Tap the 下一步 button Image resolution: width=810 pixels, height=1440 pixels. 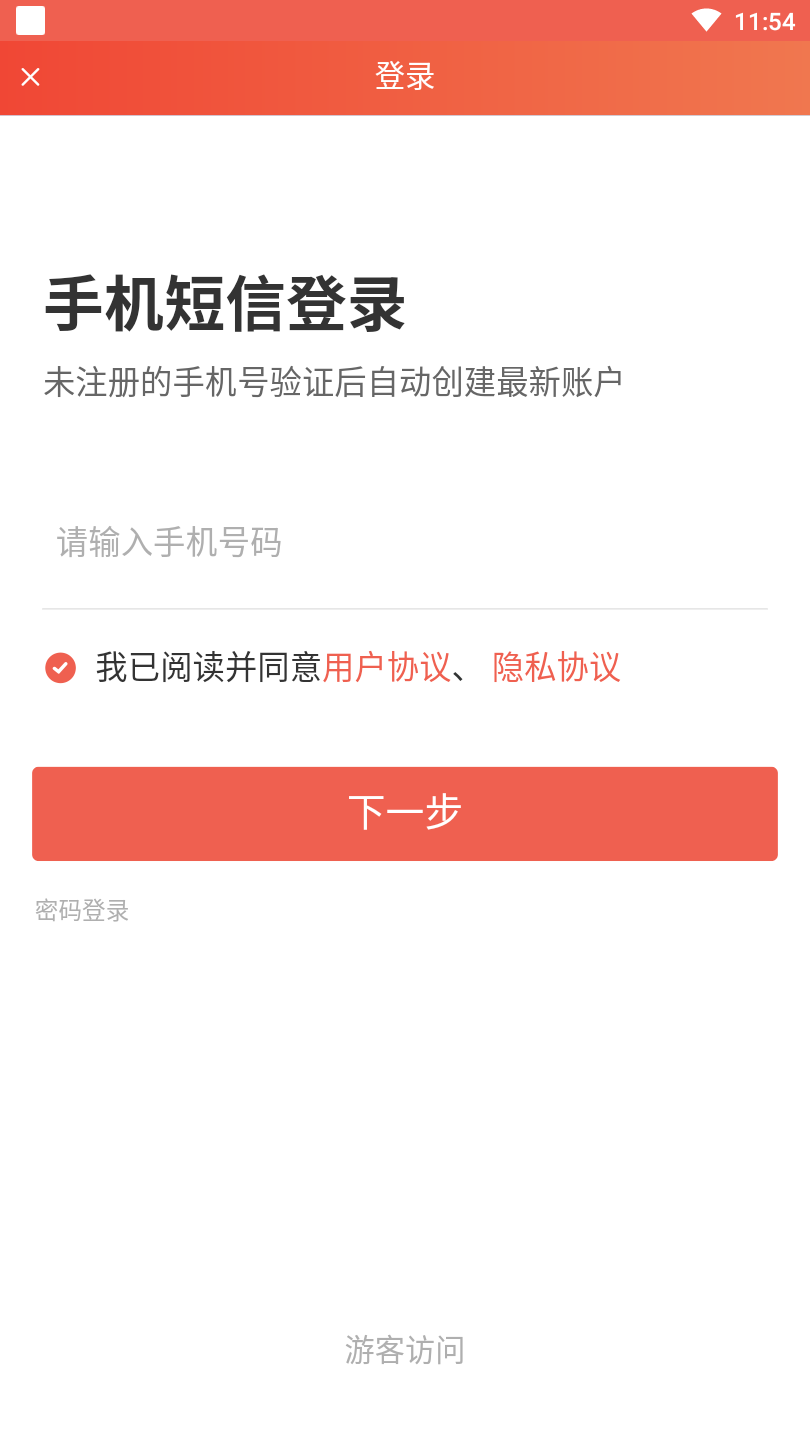click(x=405, y=813)
